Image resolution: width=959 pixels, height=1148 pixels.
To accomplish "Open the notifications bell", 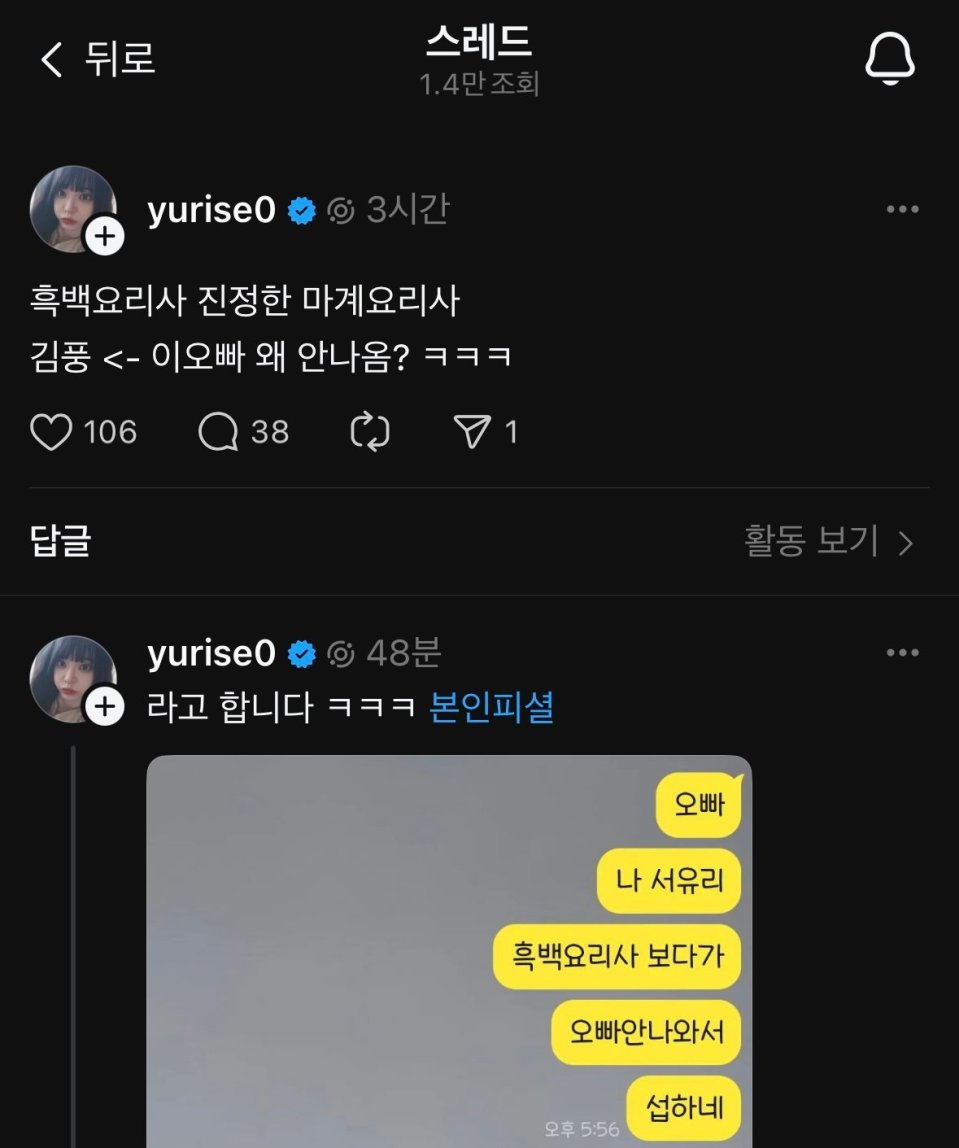I will 889,59.
